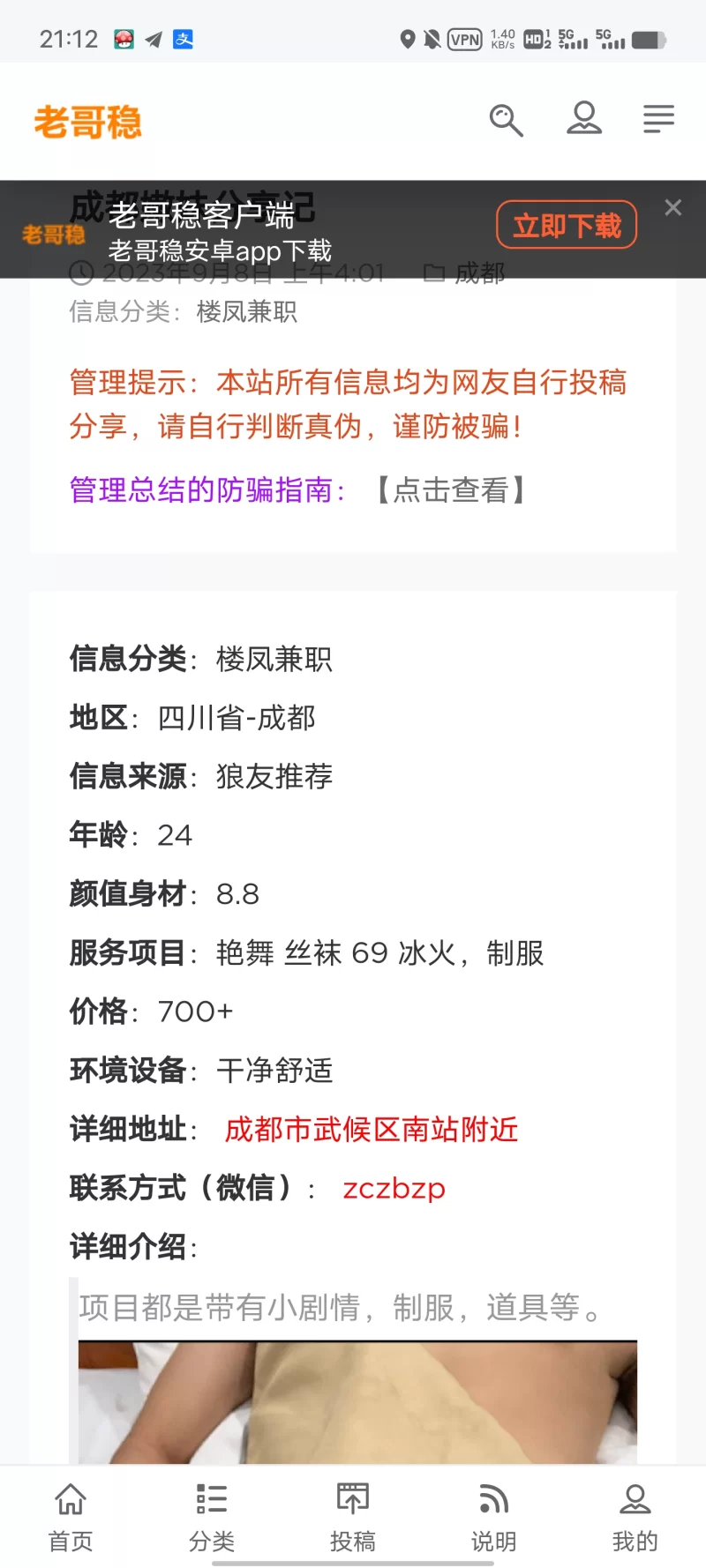This screenshot has width=706, height=1568.
Task: Go to the 首页 home tab
Action: tap(71, 1517)
